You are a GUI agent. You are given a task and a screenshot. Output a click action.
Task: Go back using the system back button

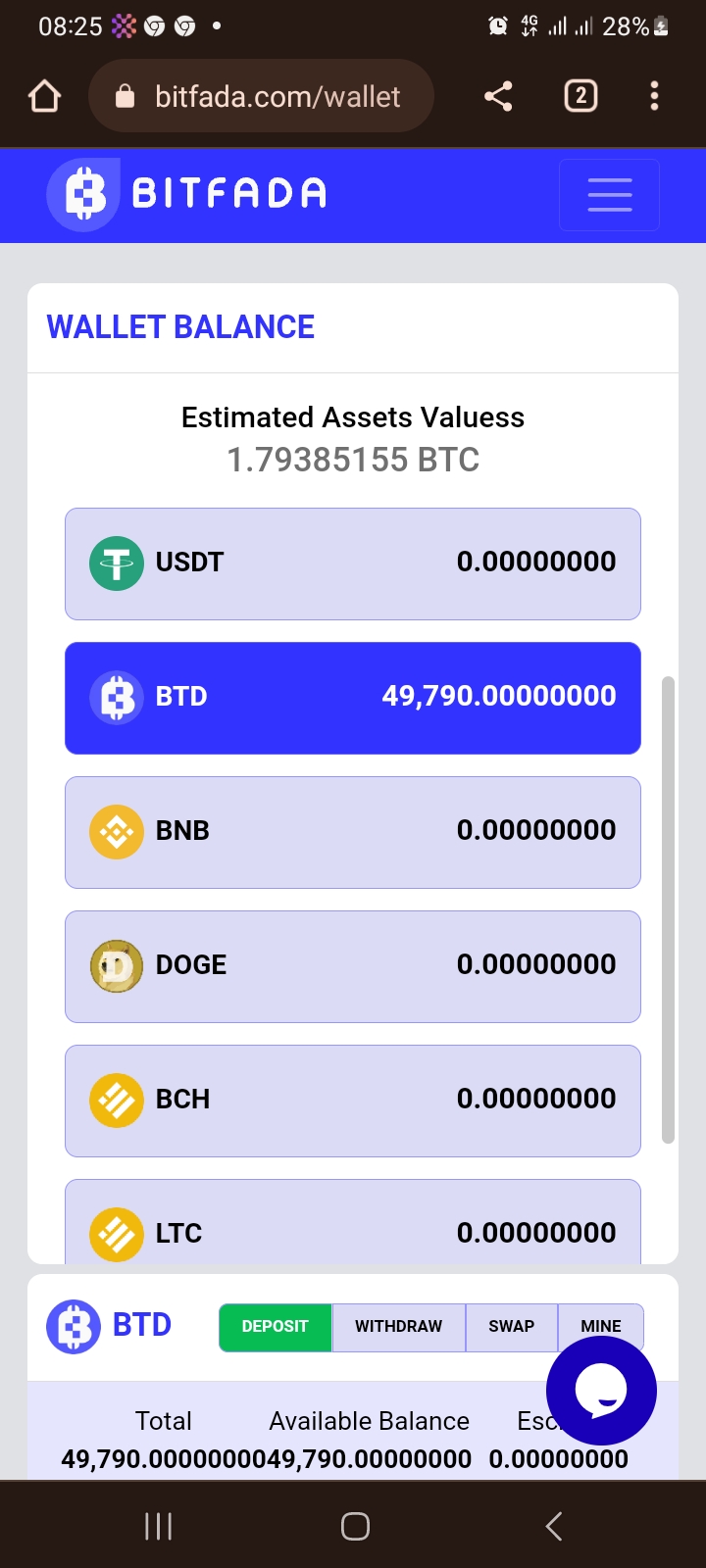pos(553,1526)
